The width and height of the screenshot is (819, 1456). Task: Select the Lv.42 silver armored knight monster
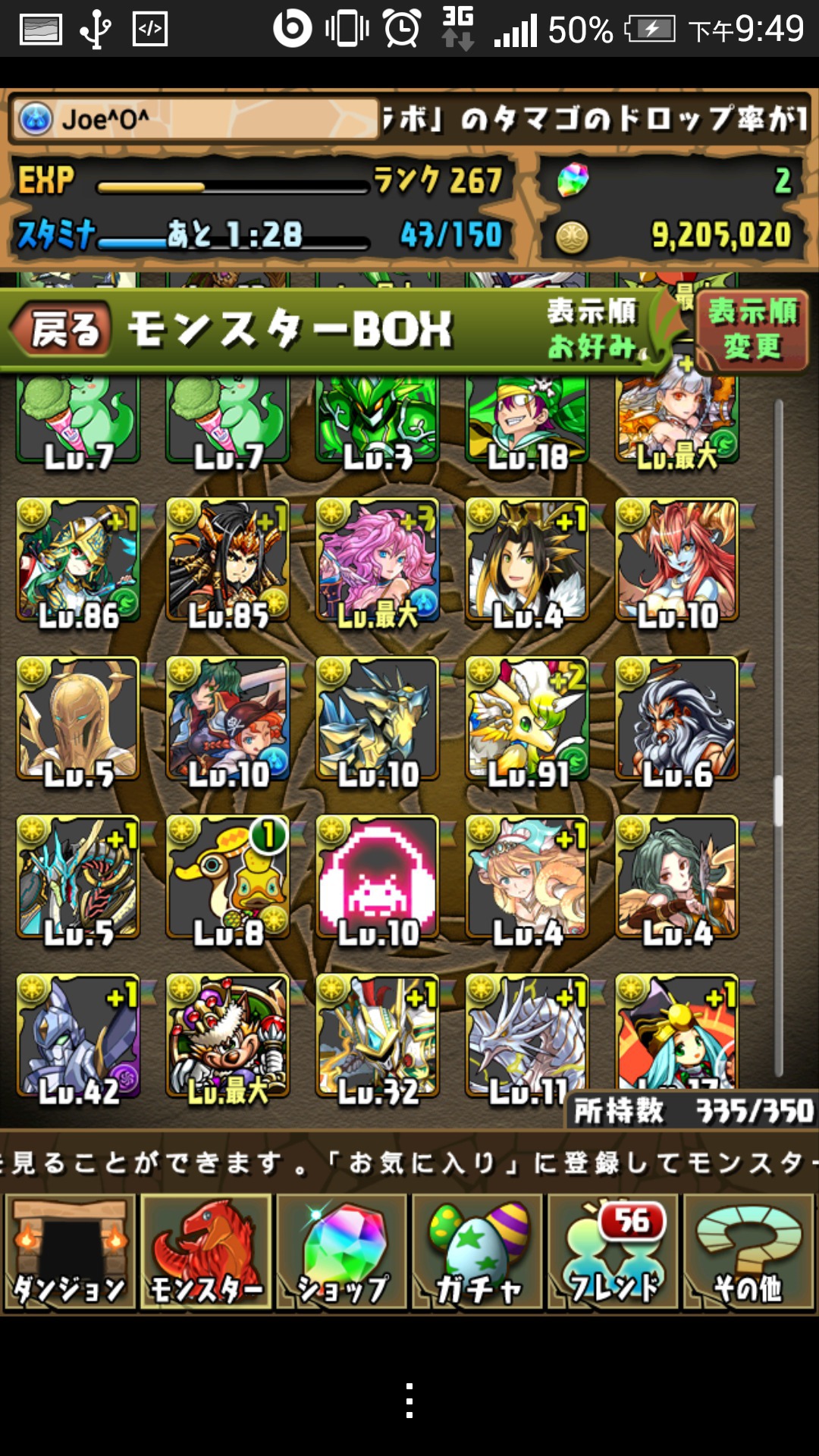coord(78,1036)
